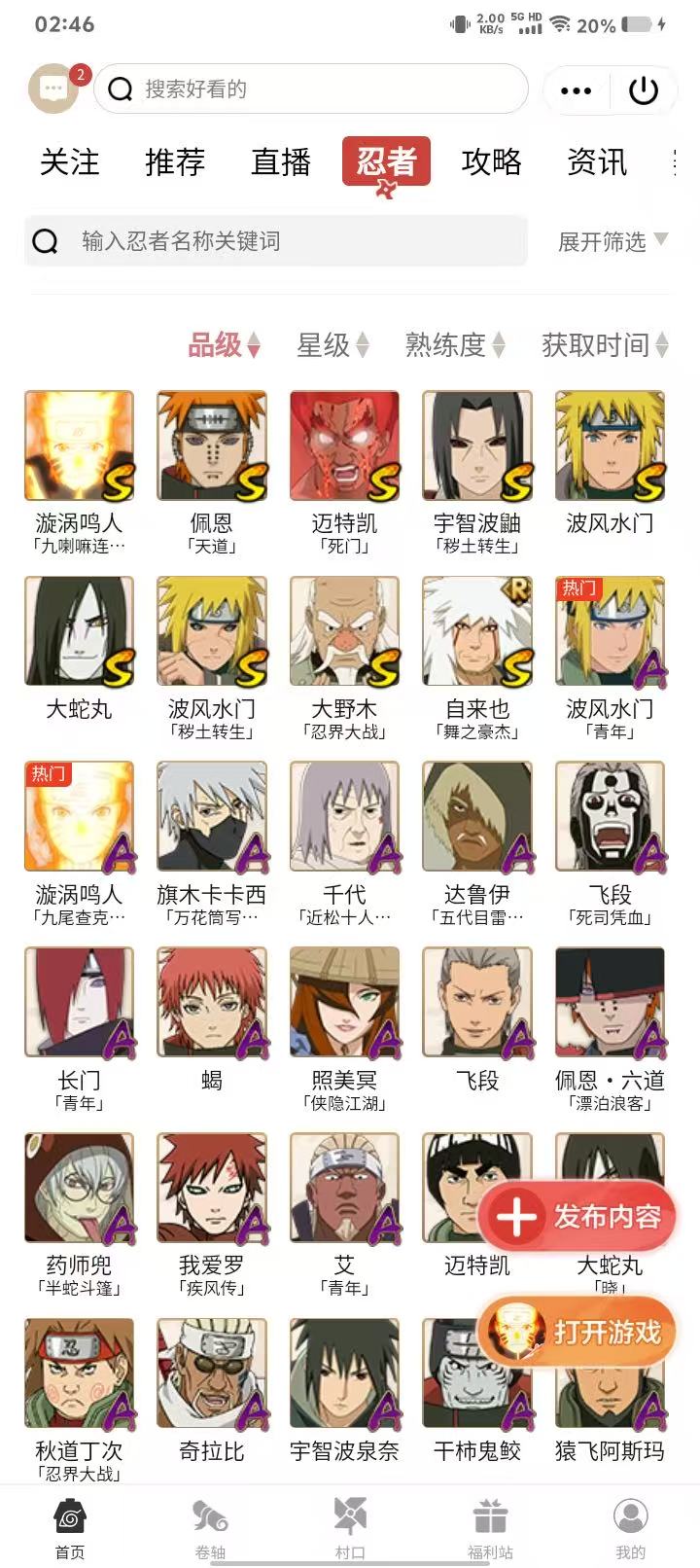This screenshot has height=1568, width=700.
Task: Tap the 搜索好看的 search box
Action: click(x=311, y=89)
